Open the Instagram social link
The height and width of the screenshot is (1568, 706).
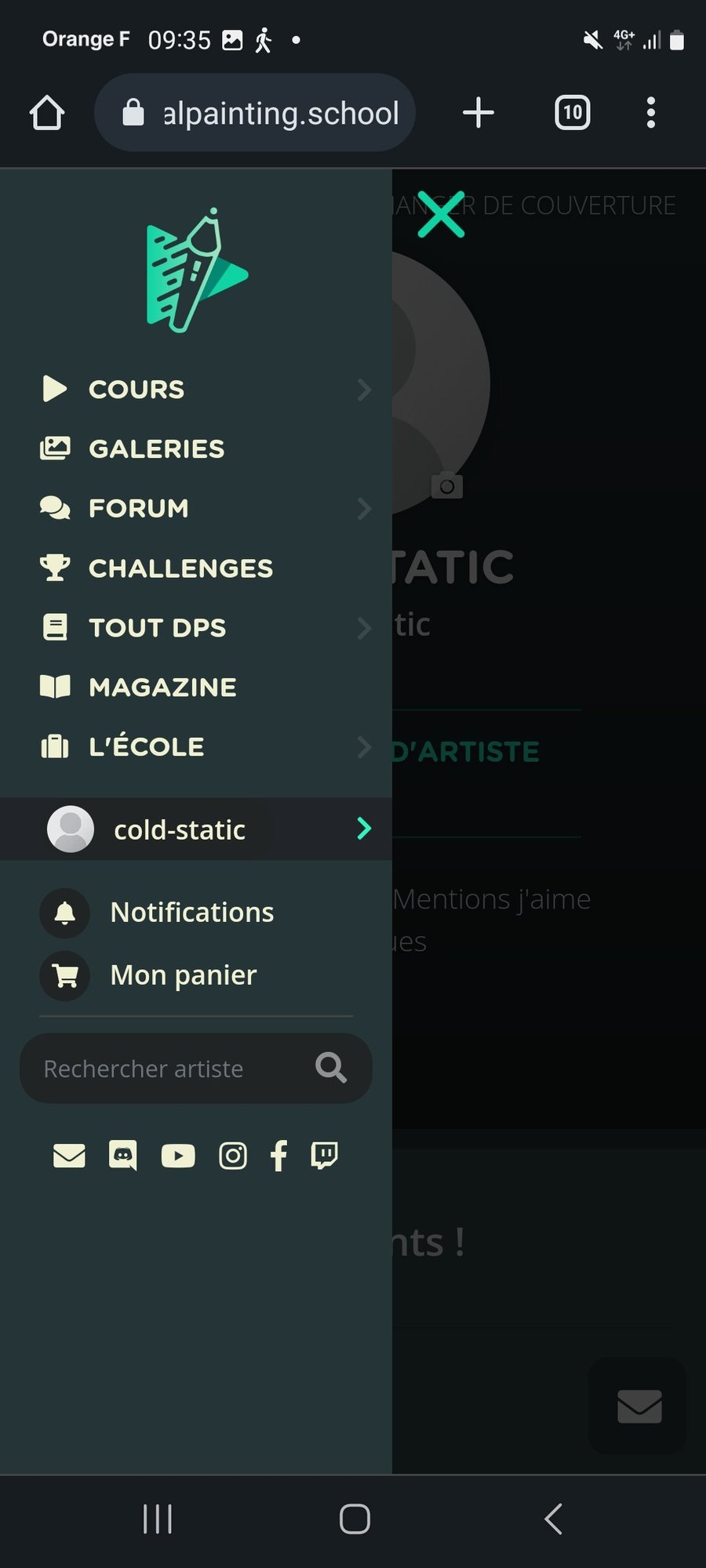click(233, 1156)
